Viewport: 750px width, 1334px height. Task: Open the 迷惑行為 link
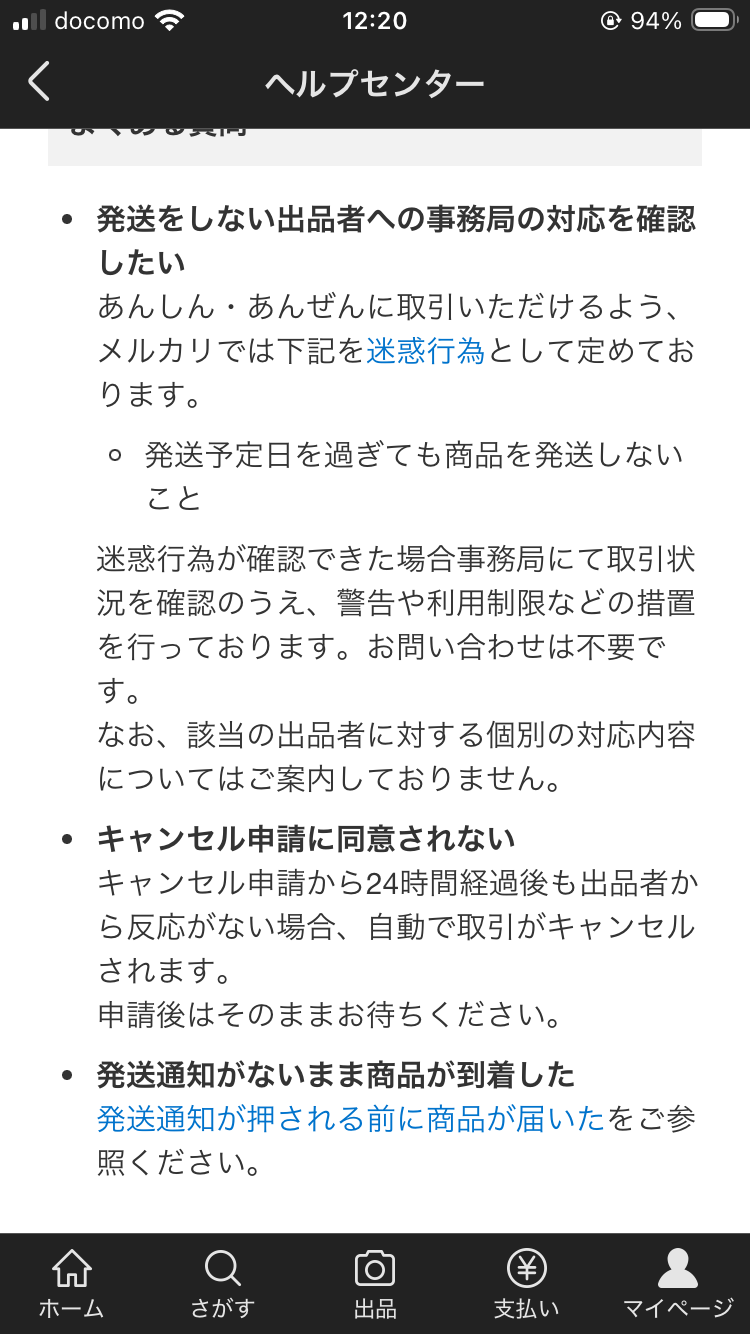pyautogui.click(x=425, y=351)
